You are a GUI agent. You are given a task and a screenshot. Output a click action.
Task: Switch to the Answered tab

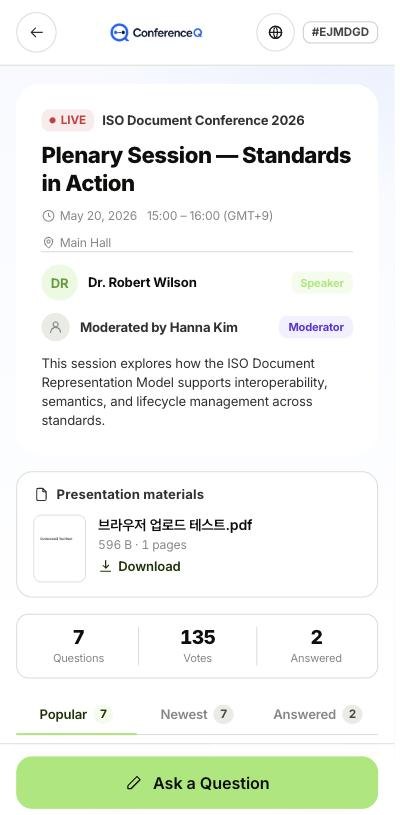coord(317,714)
